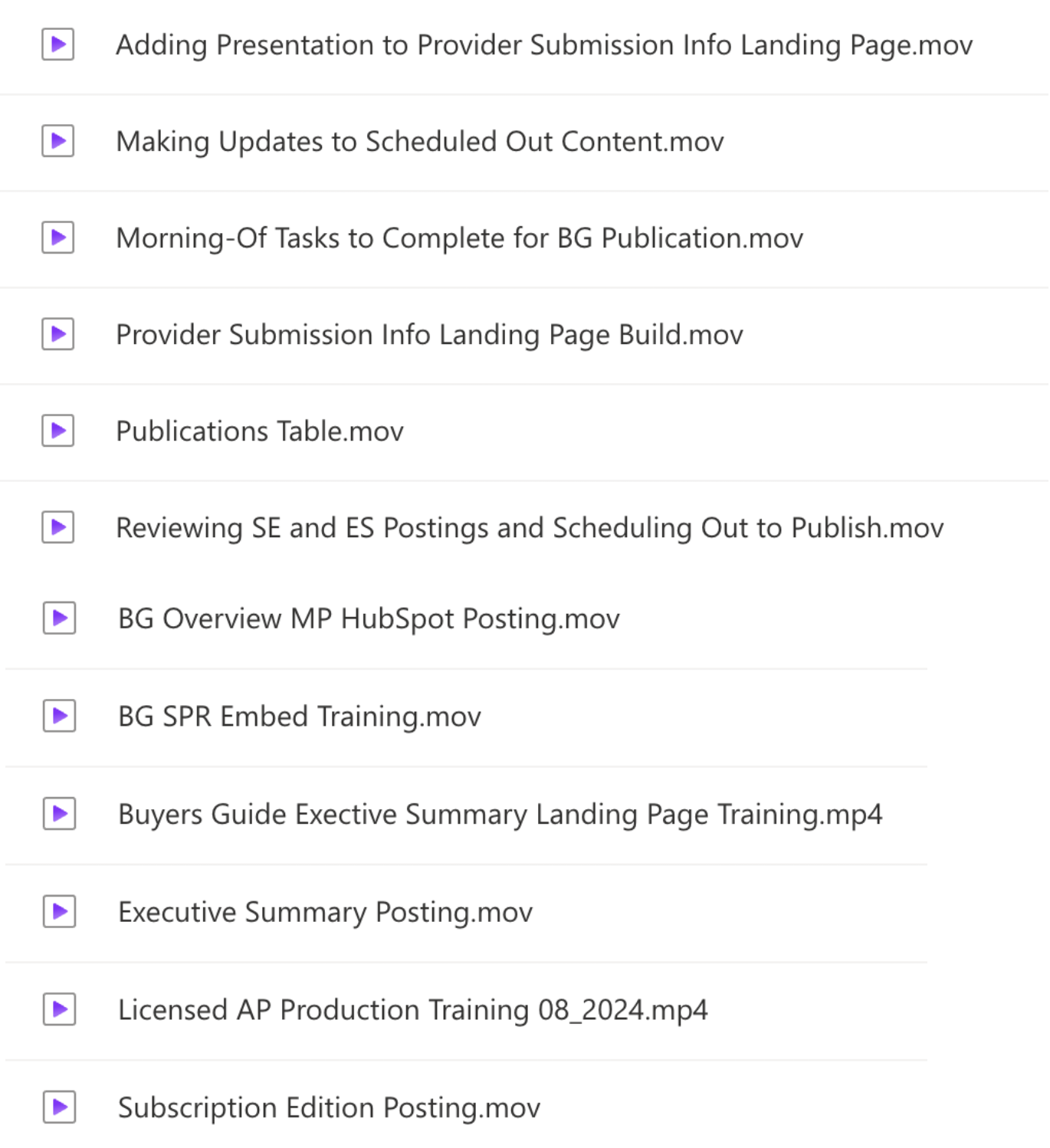The image size is (1050, 1148).
Task: Select the Making Updates to Scheduled Out Content.mov filename
Action: 420,142
